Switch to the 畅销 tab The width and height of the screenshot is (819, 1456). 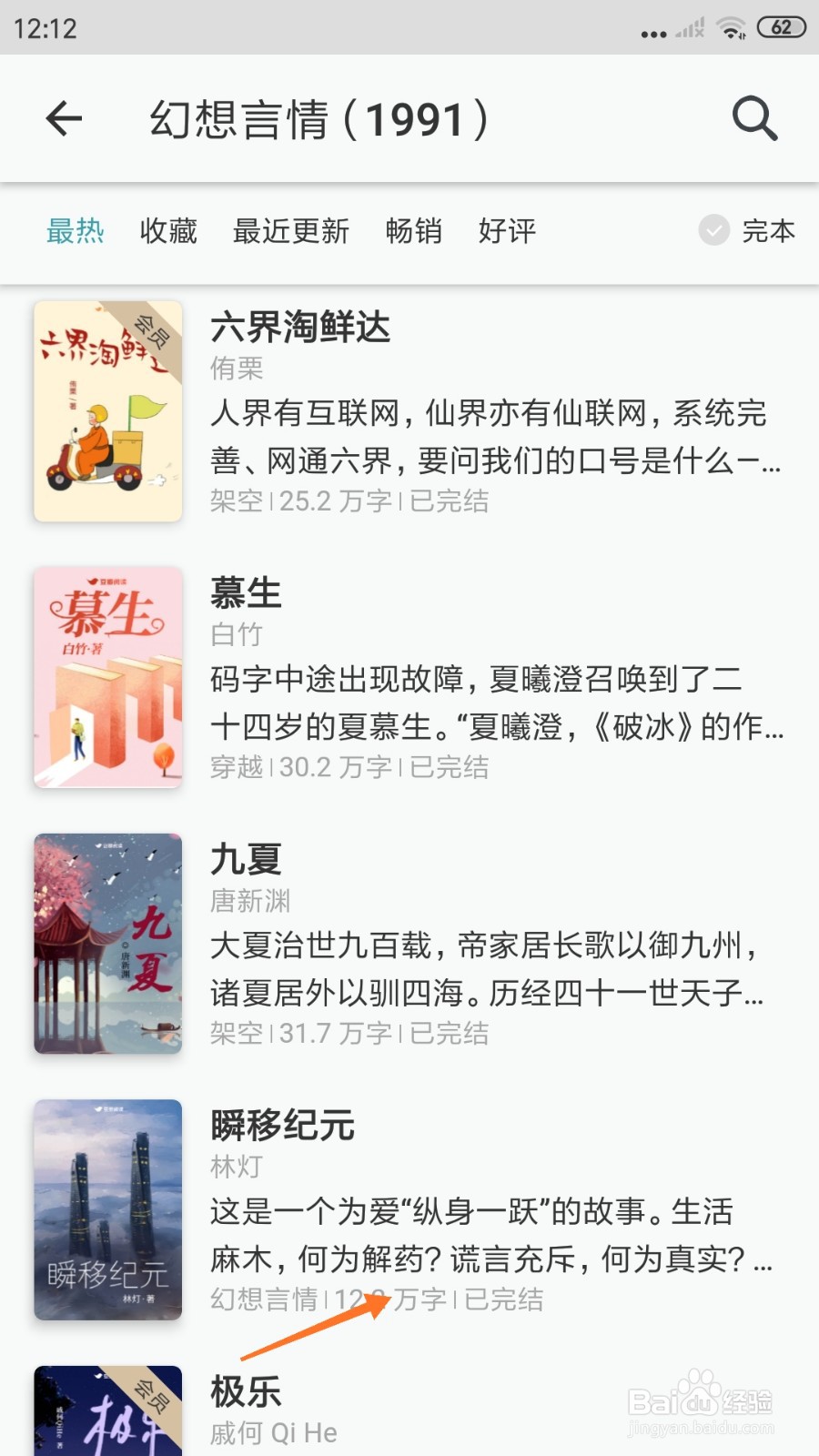pos(413,231)
